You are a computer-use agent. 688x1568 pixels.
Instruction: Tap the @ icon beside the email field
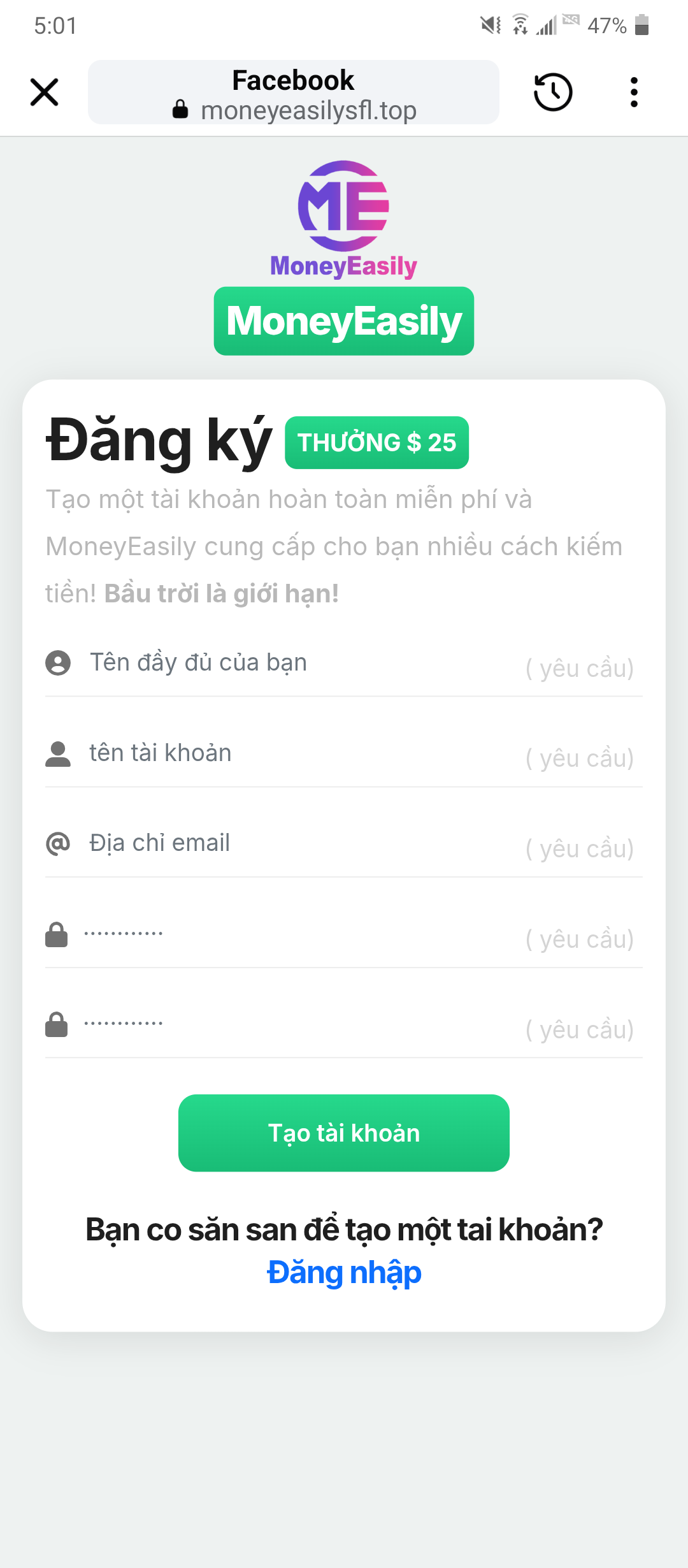pos(59,844)
